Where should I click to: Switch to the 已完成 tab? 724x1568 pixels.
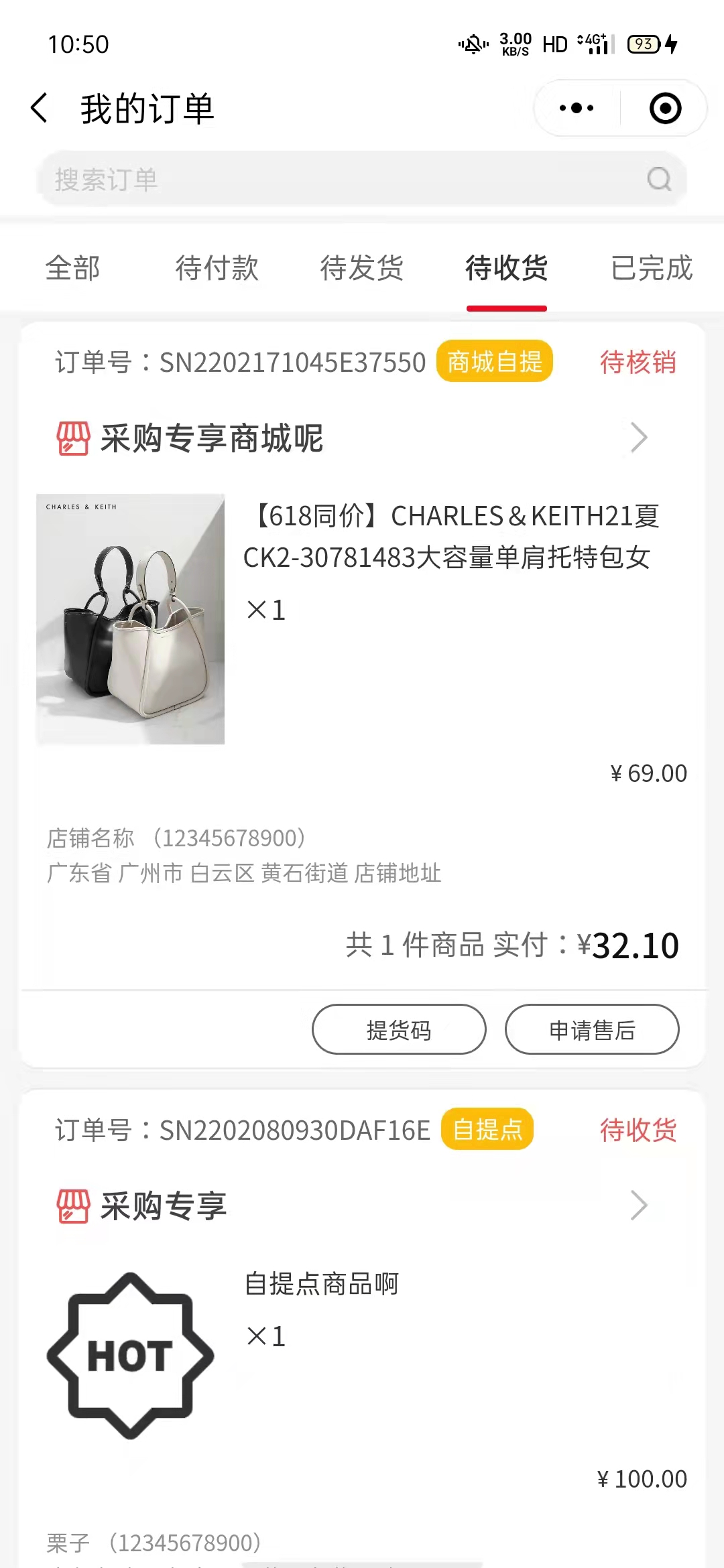pyautogui.click(x=651, y=268)
